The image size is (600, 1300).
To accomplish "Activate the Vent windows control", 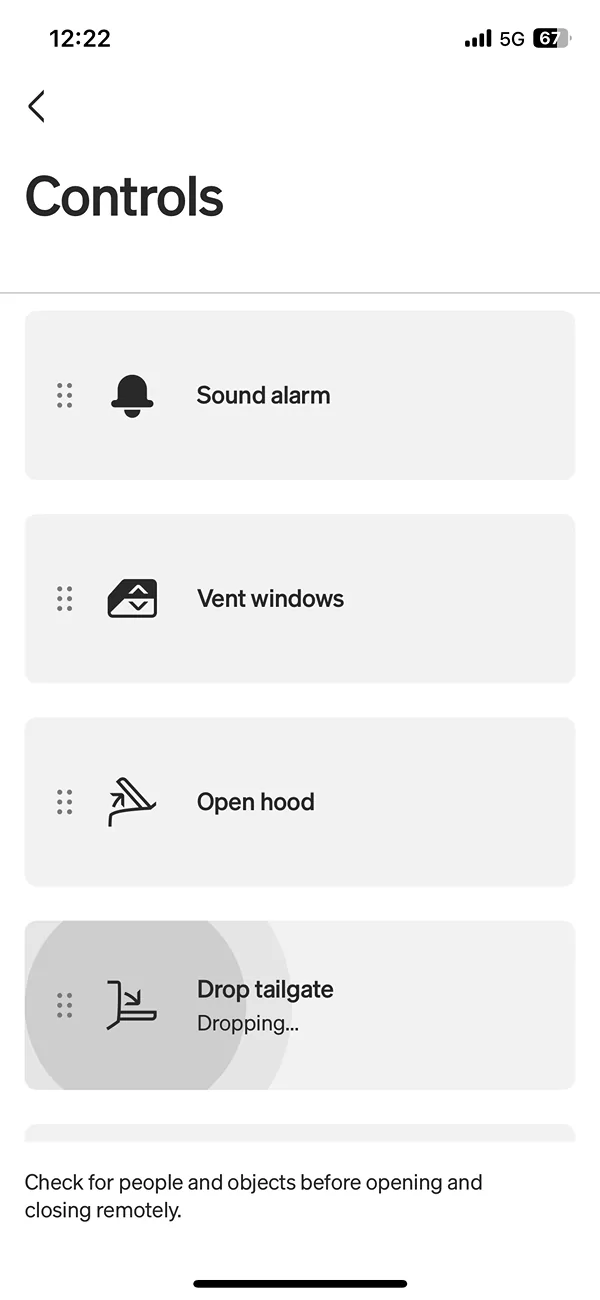I will point(300,598).
